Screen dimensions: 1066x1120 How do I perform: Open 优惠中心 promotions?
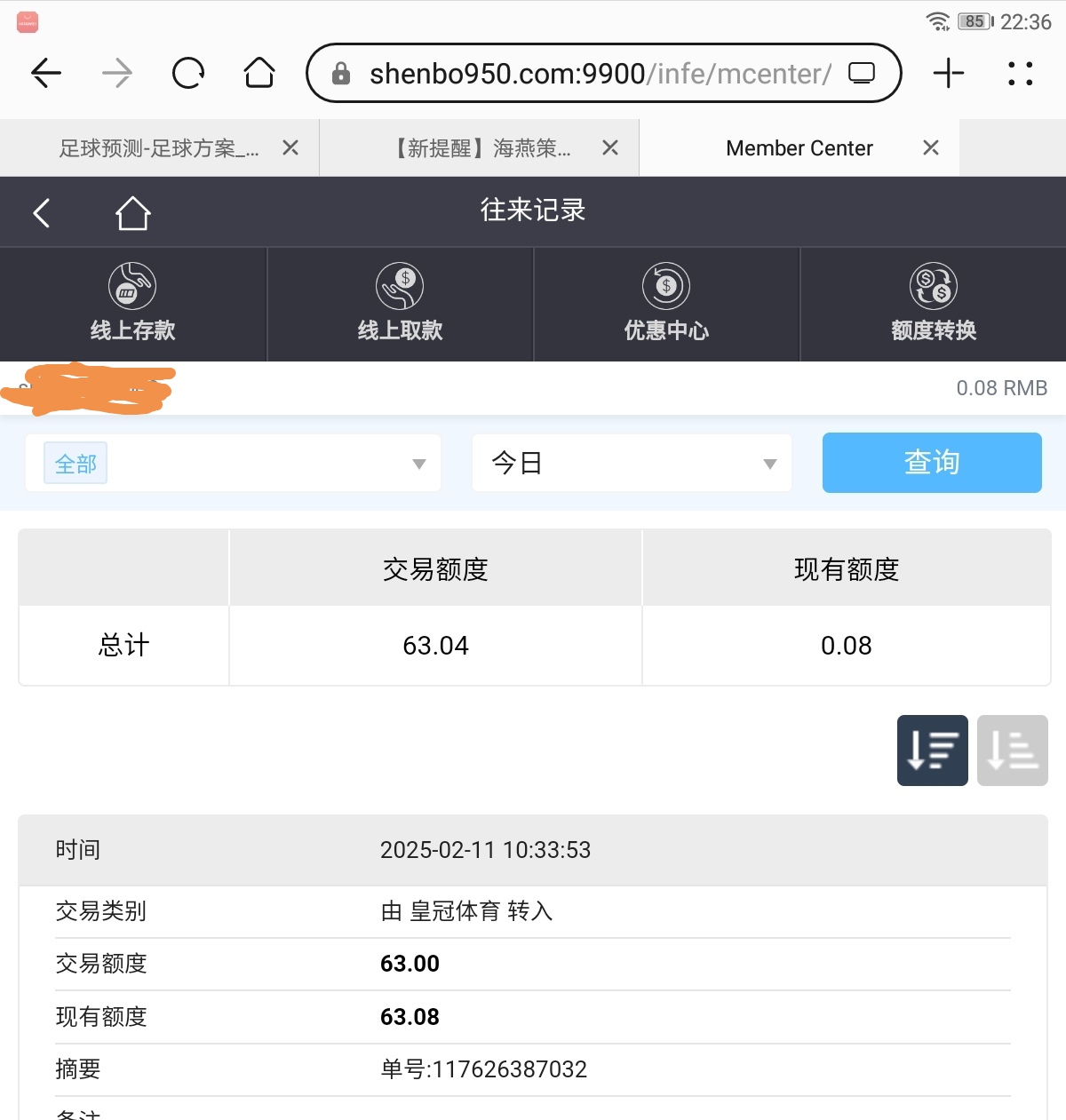(666, 304)
